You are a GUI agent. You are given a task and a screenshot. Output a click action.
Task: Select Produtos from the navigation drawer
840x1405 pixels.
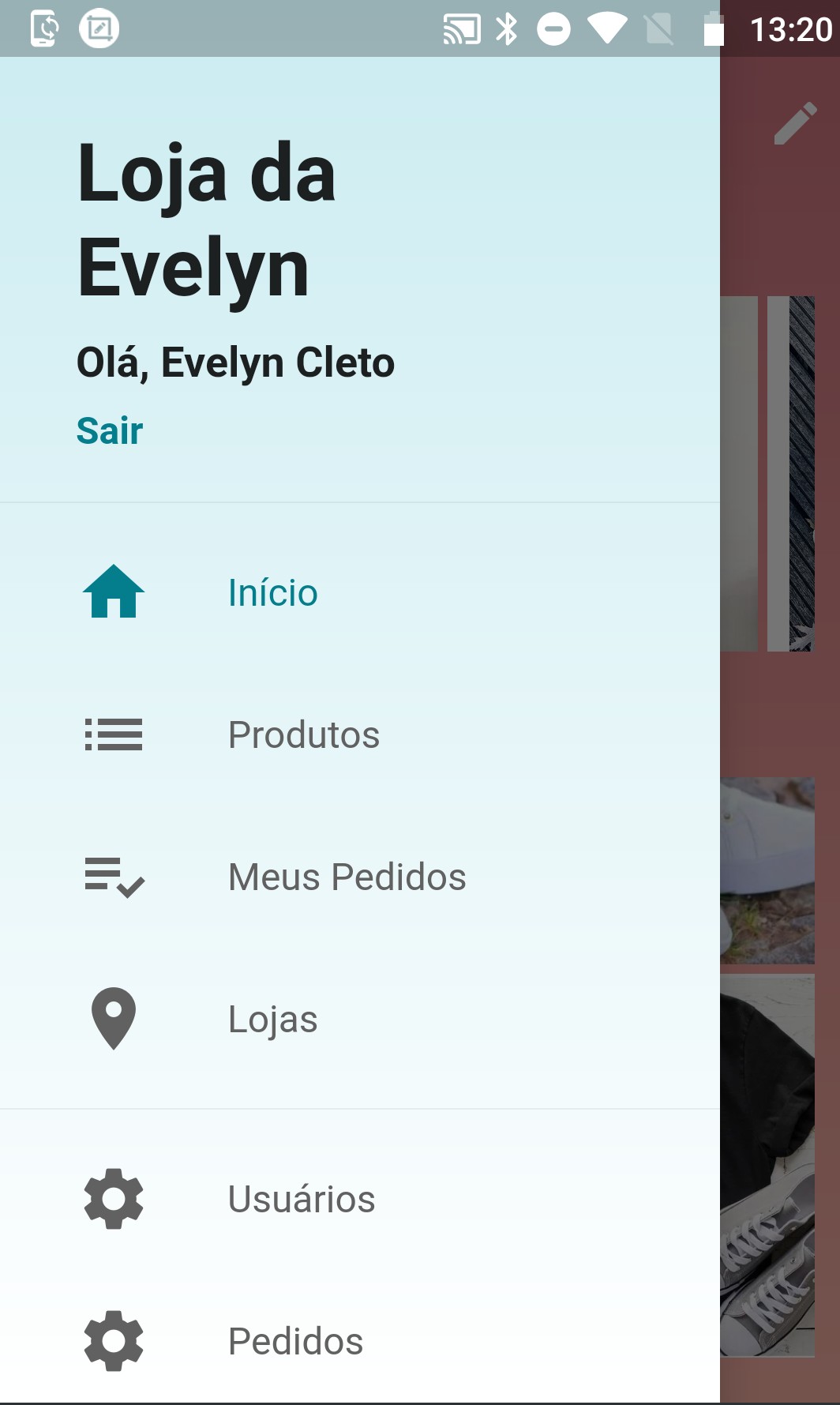[303, 734]
